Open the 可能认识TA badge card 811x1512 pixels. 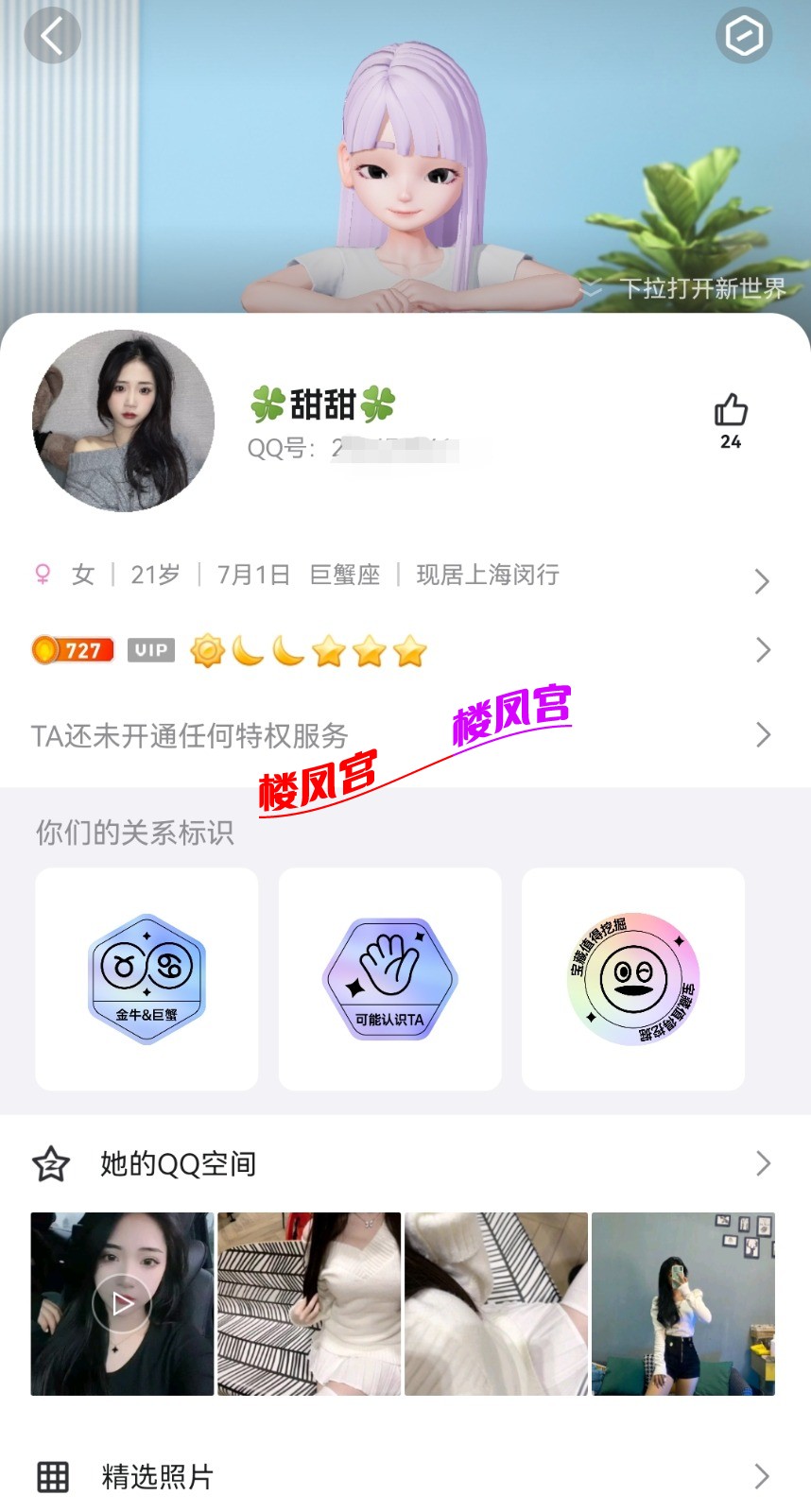(x=389, y=979)
